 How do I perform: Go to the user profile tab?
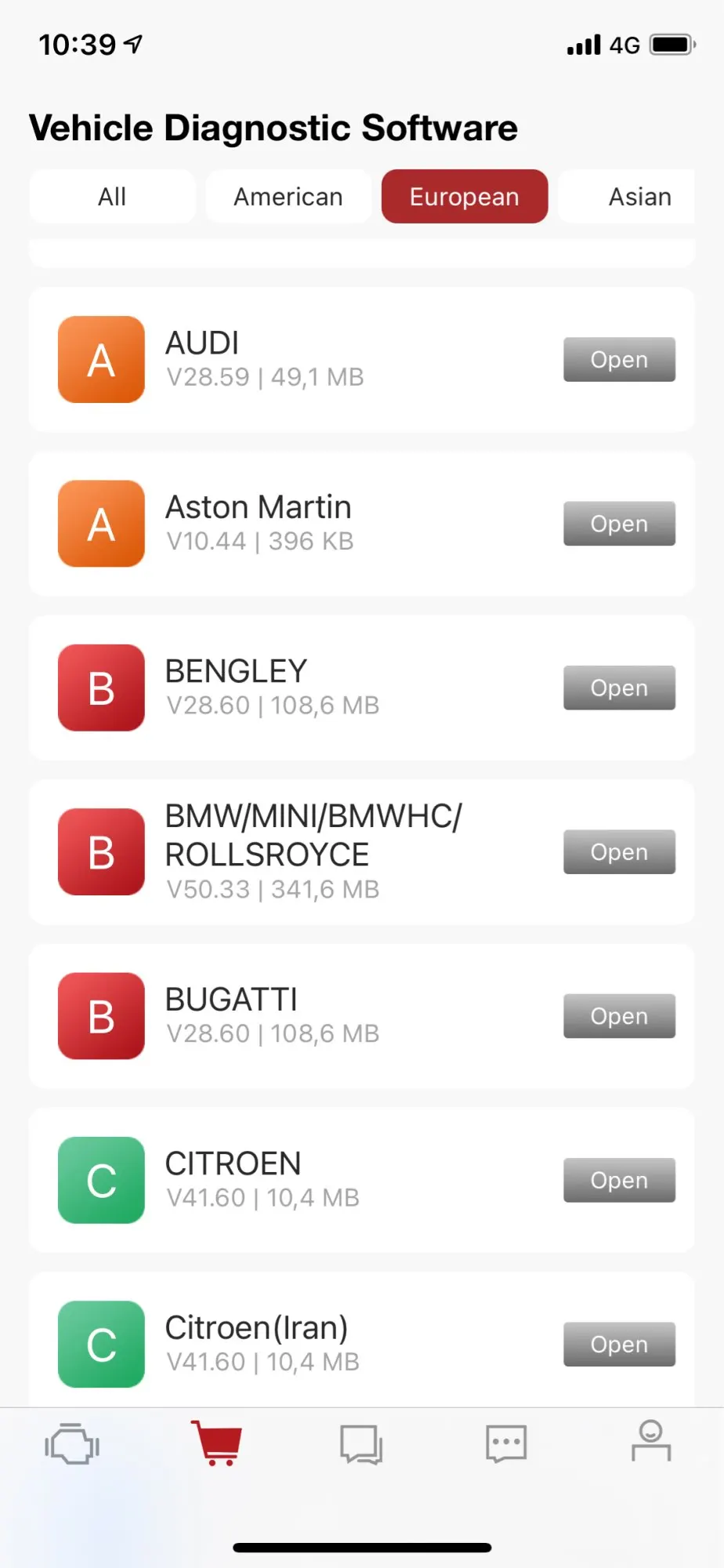[x=651, y=1443]
